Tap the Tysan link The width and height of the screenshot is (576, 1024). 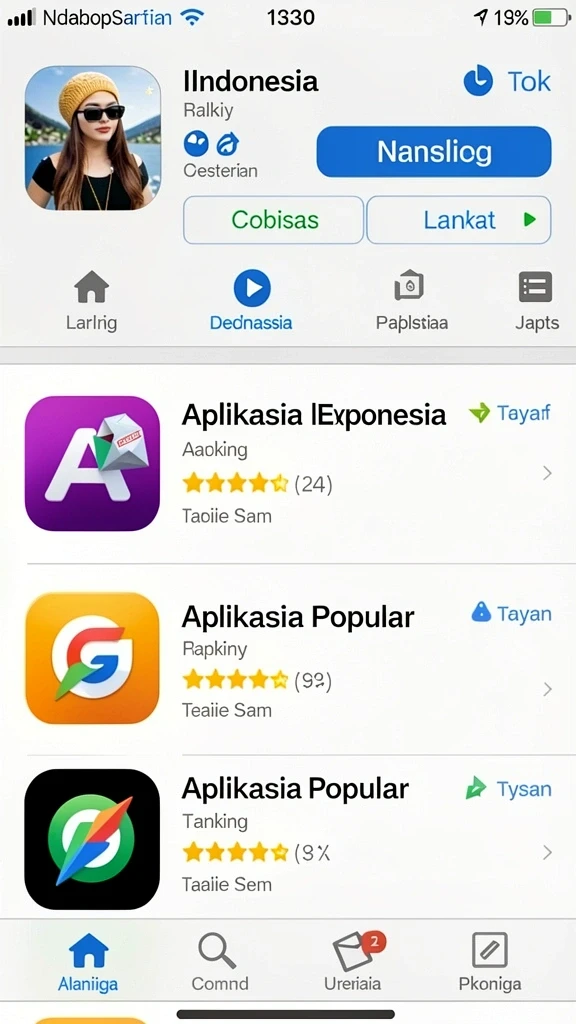509,789
